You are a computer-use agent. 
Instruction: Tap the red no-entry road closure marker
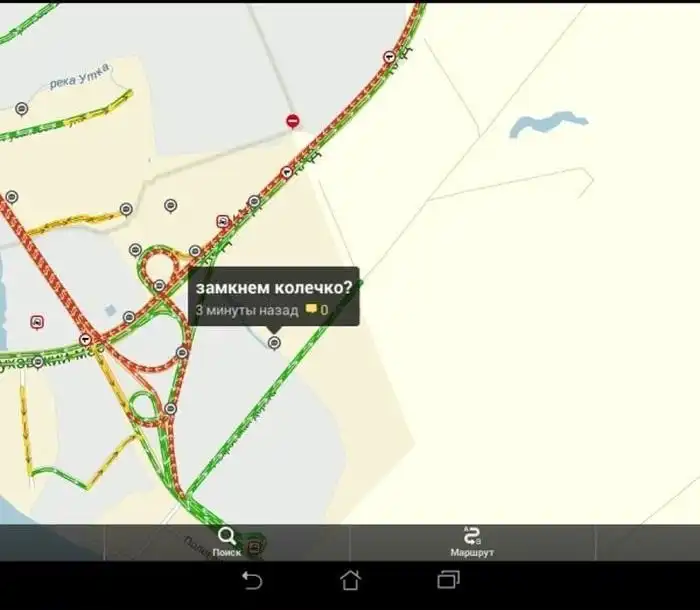click(x=293, y=121)
